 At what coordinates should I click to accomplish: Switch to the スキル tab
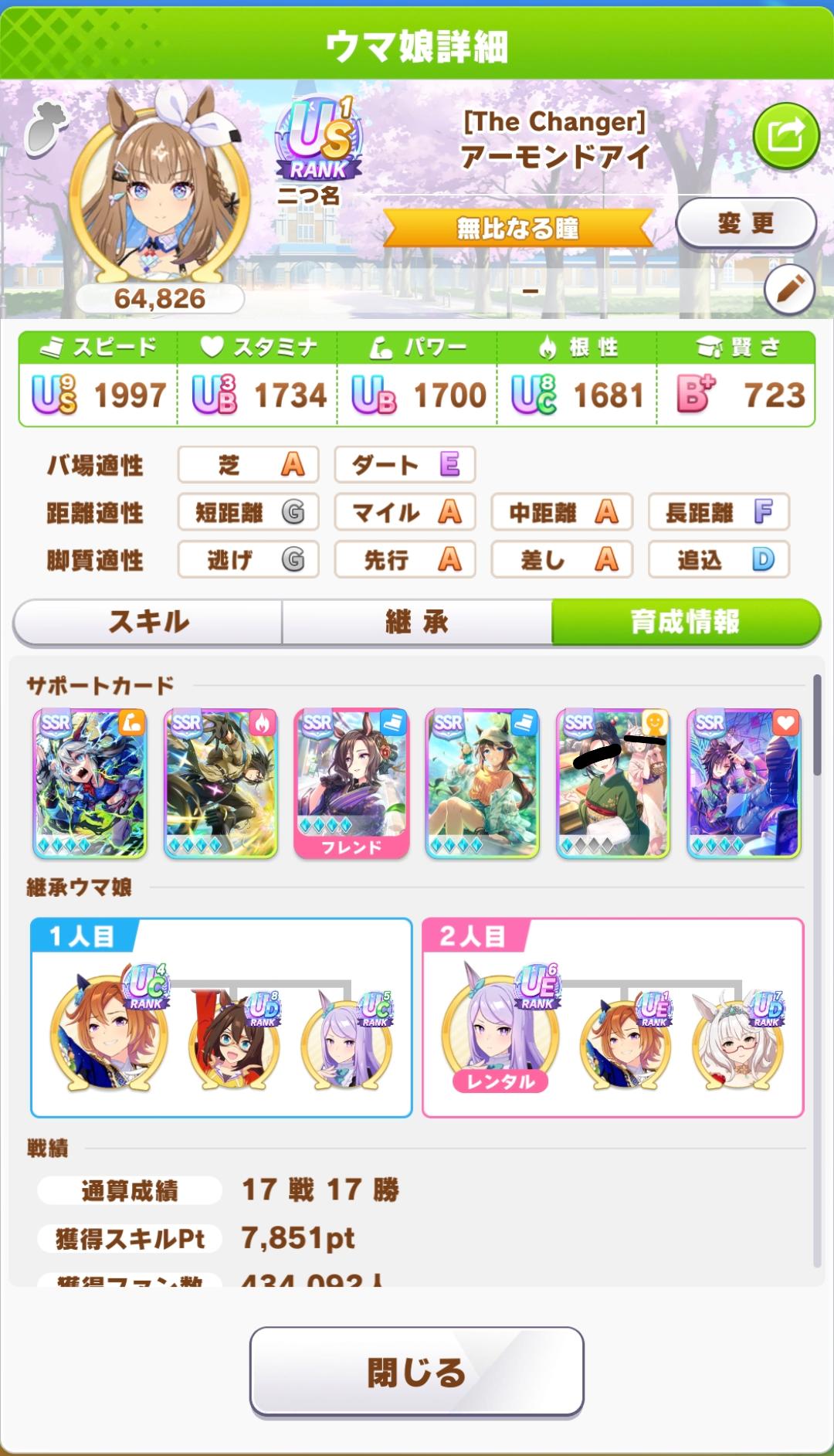148,622
